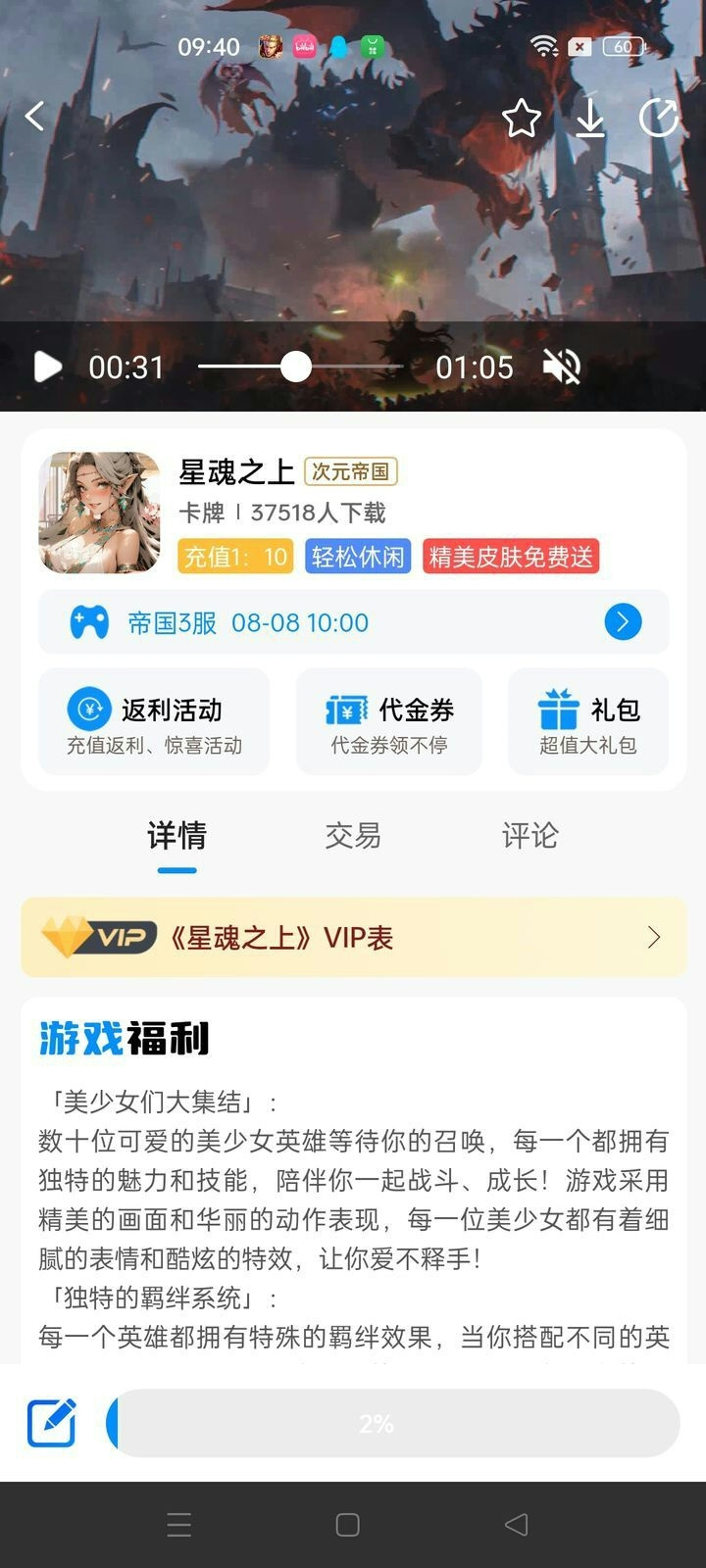Open the comment editor icon at bottom left
706x1568 pixels.
(50, 1423)
